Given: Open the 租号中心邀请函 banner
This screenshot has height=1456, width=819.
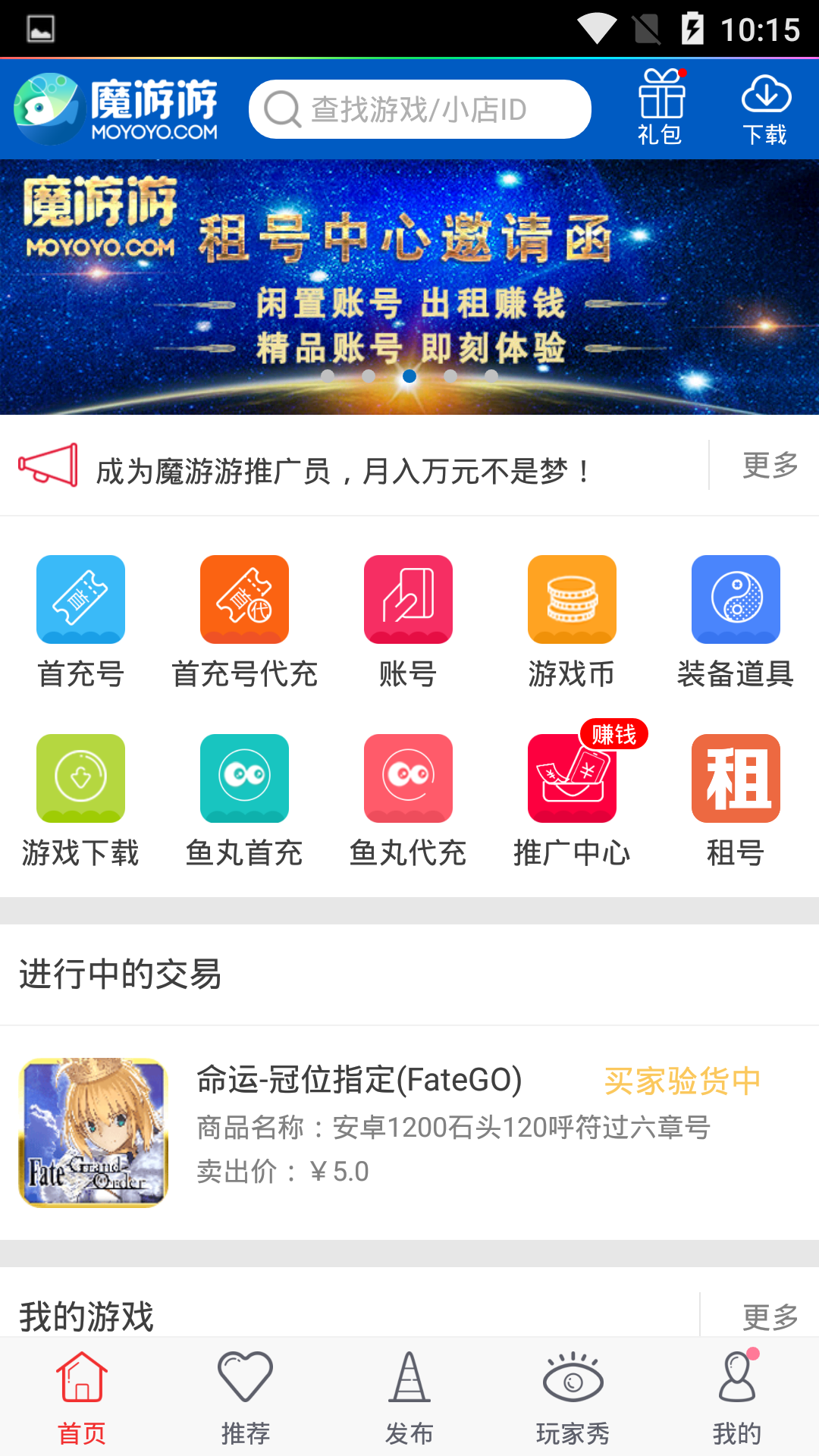Looking at the screenshot, I should (409, 287).
